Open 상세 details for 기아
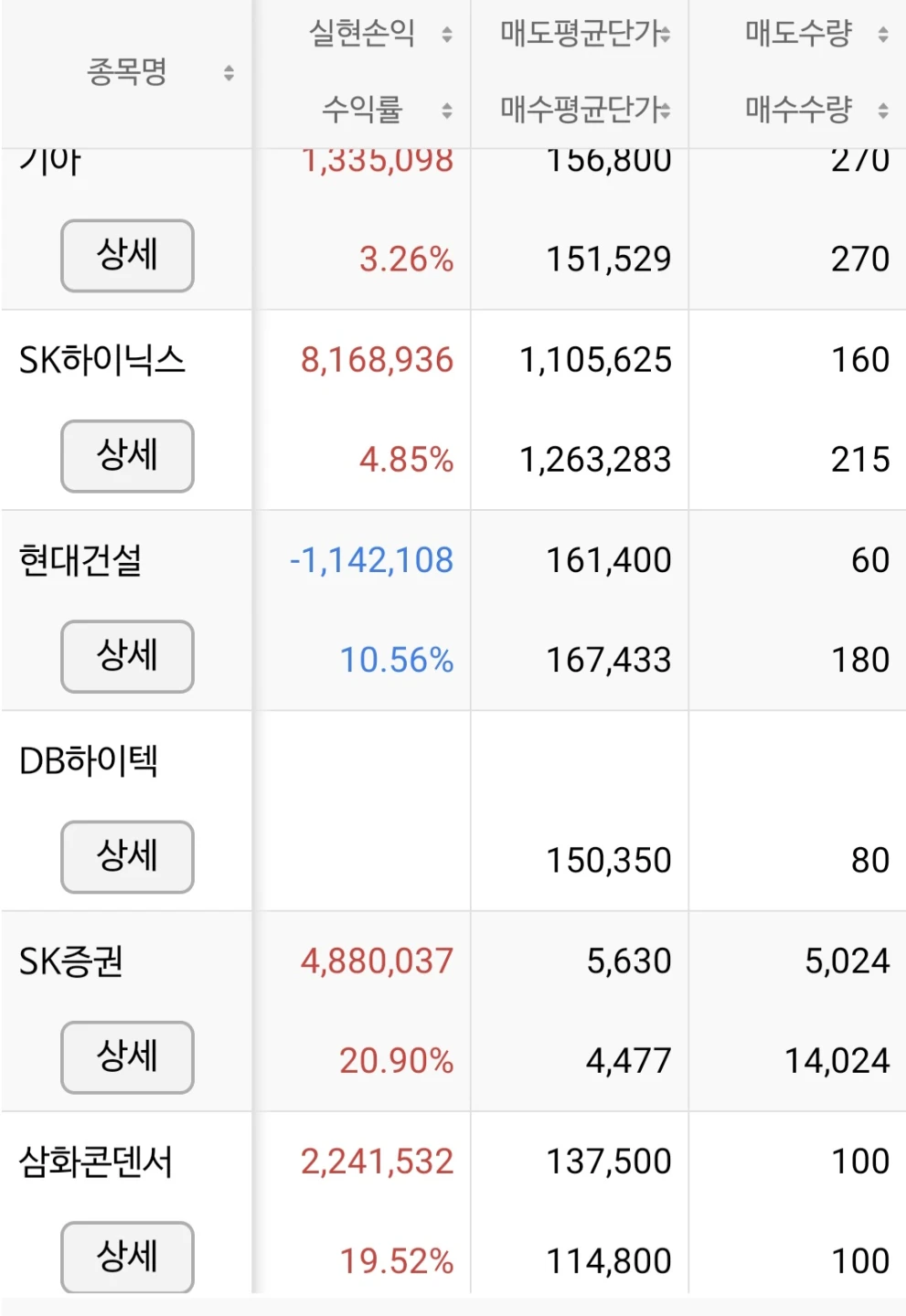906x1316 pixels. click(127, 256)
